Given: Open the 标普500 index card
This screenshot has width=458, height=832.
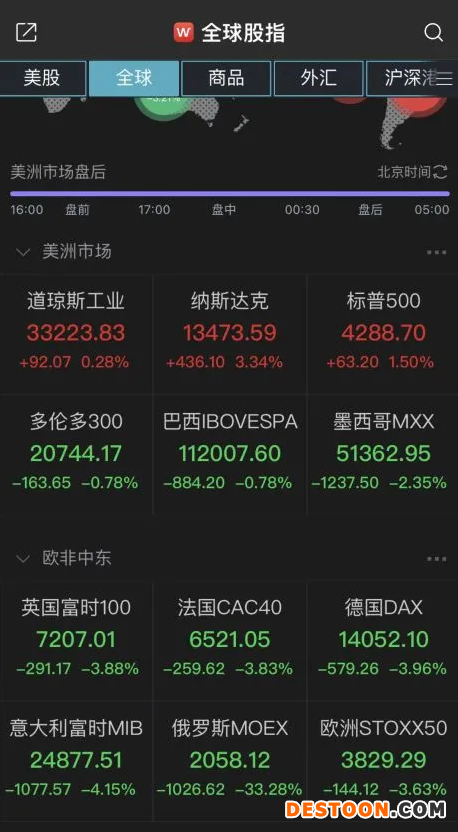Looking at the screenshot, I should click(382, 334).
